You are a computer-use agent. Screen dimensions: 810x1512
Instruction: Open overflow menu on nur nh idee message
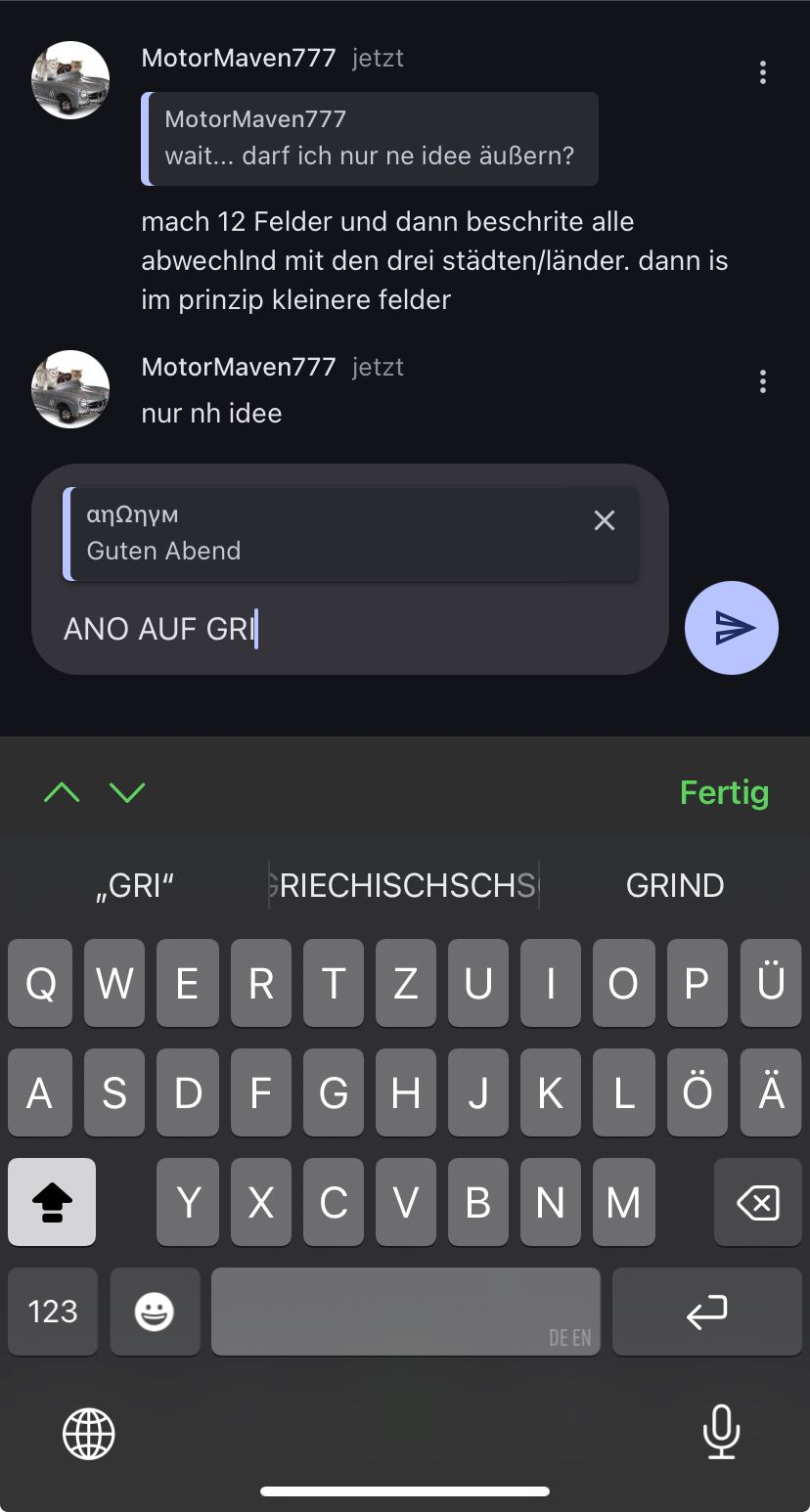point(763,381)
